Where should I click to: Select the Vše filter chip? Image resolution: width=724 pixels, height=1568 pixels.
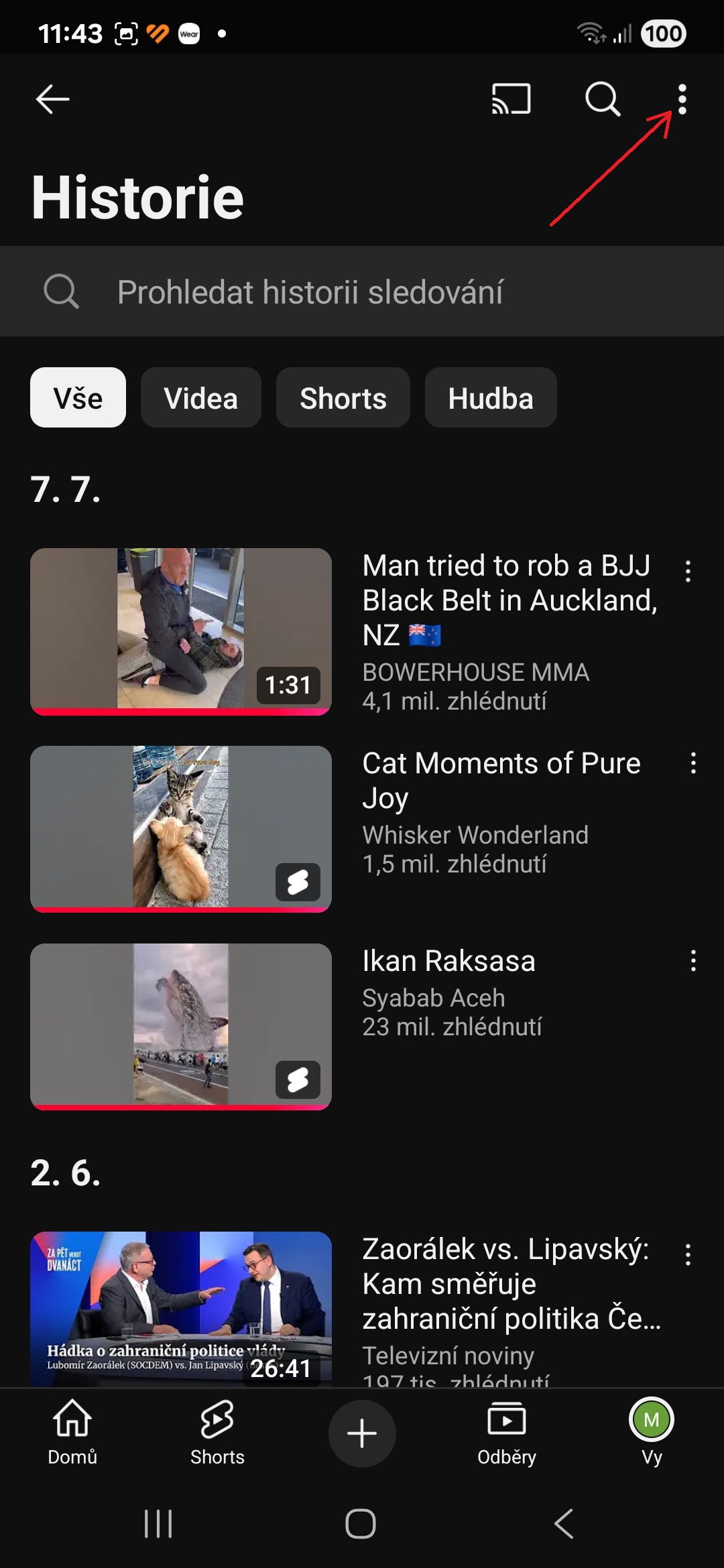pyautogui.click(x=78, y=397)
